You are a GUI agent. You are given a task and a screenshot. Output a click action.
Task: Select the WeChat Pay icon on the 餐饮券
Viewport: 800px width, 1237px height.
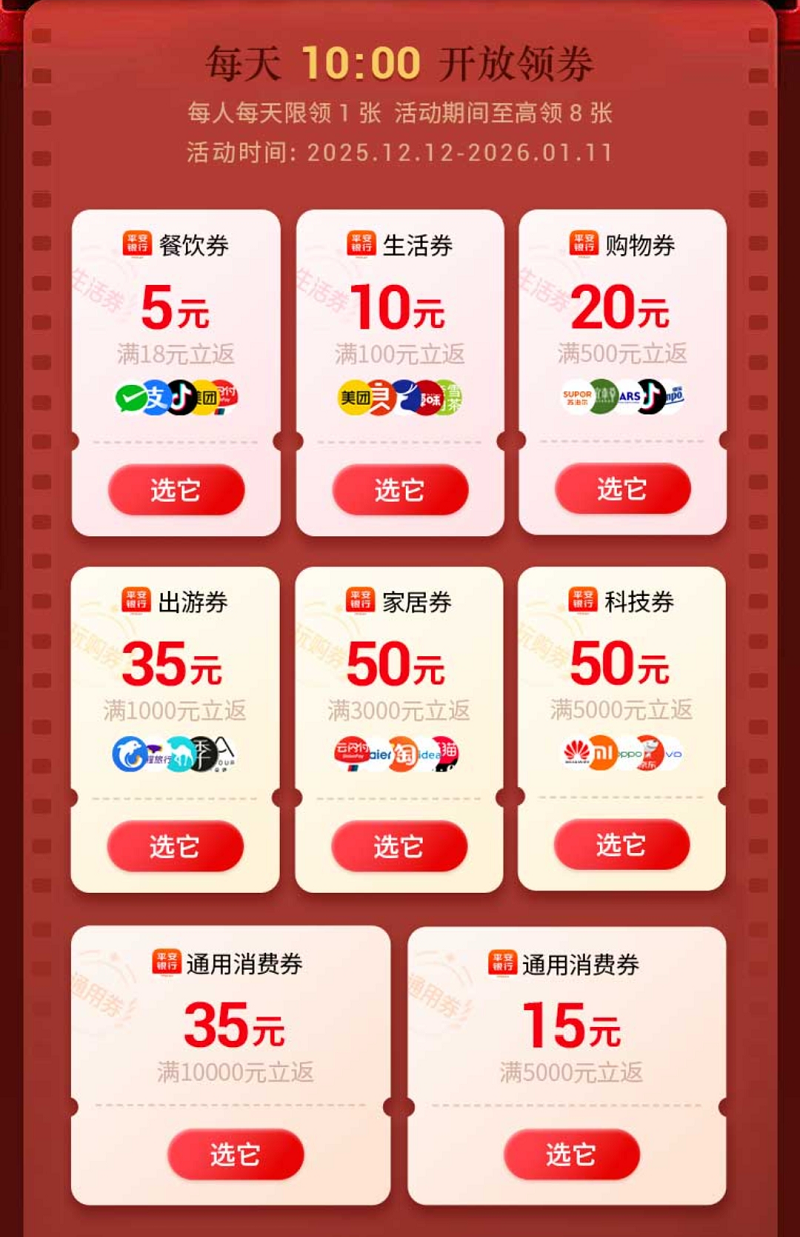130,396
